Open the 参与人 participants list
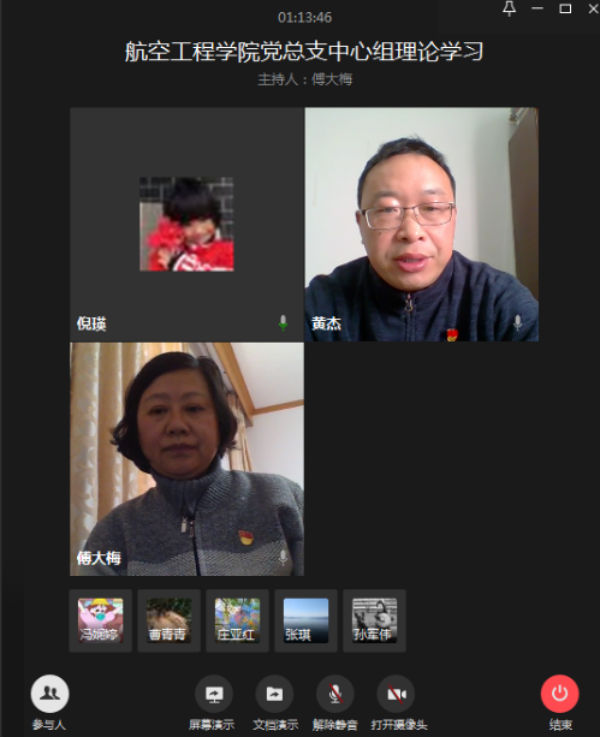This screenshot has width=600, height=737. (x=49, y=693)
